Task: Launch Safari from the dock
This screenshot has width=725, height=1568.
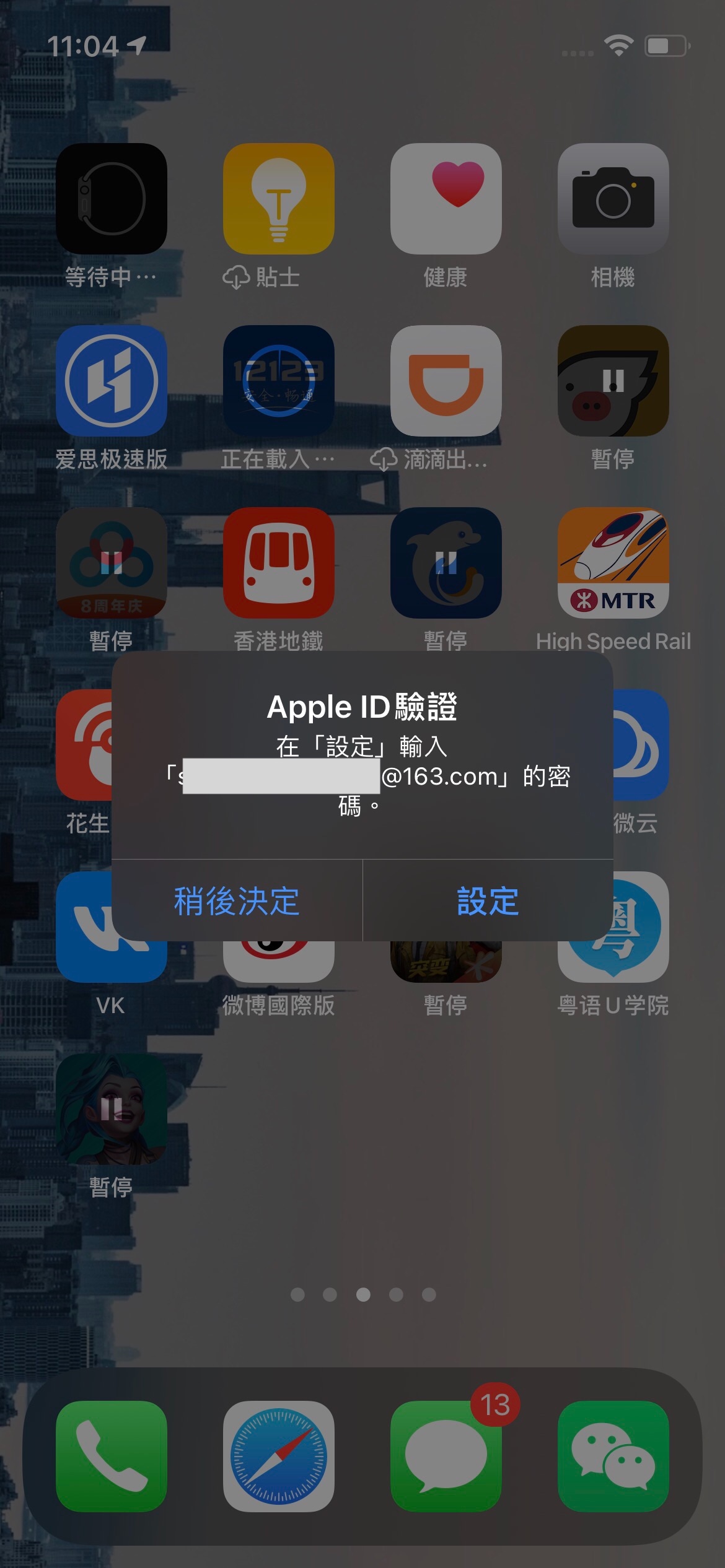Action: pyautogui.click(x=278, y=1456)
